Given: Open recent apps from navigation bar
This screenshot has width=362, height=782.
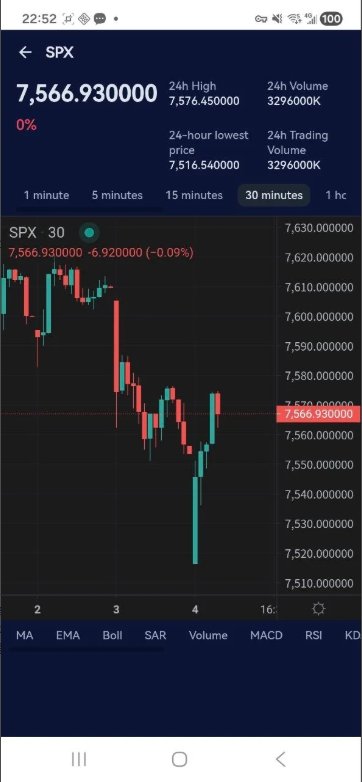Looking at the screenshot, I should 79,759.
